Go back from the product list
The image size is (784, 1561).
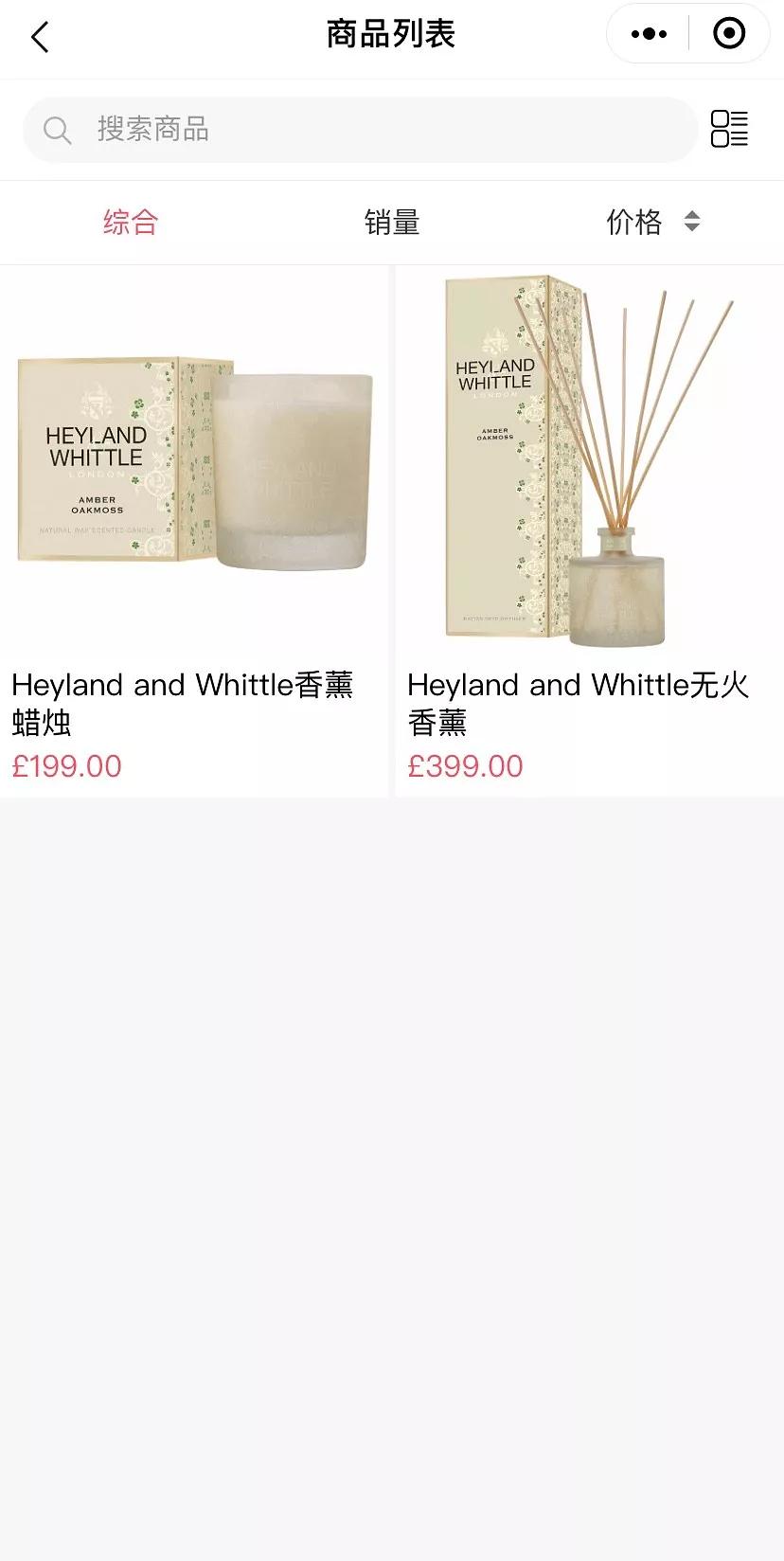[x=40, y=38]
